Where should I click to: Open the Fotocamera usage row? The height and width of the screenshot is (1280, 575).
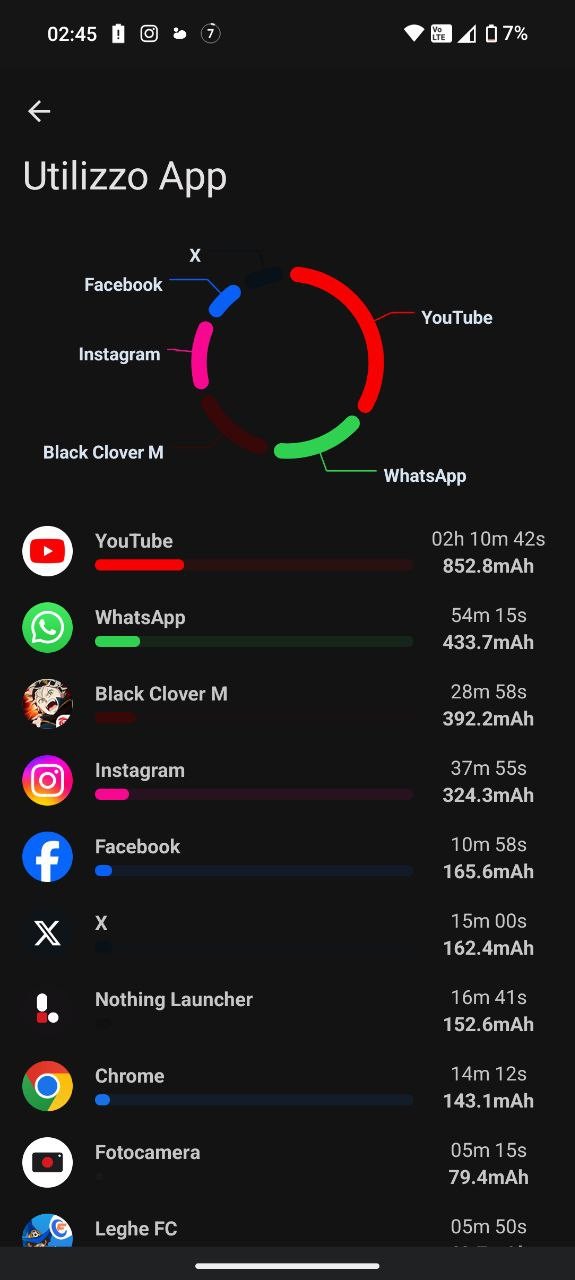pyautogui.click(x=287, y=1163)
